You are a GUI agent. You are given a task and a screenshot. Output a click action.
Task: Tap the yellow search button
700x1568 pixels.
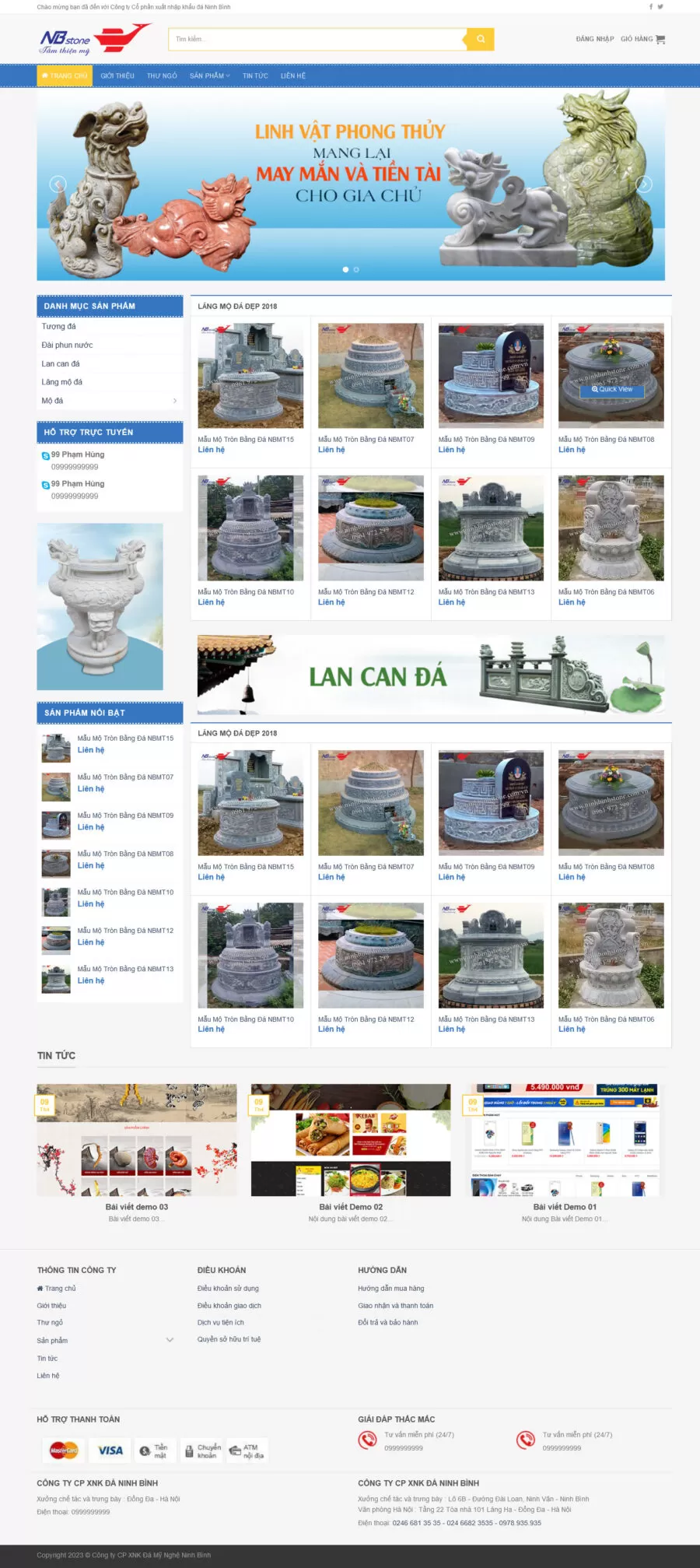tap(481, 39)
